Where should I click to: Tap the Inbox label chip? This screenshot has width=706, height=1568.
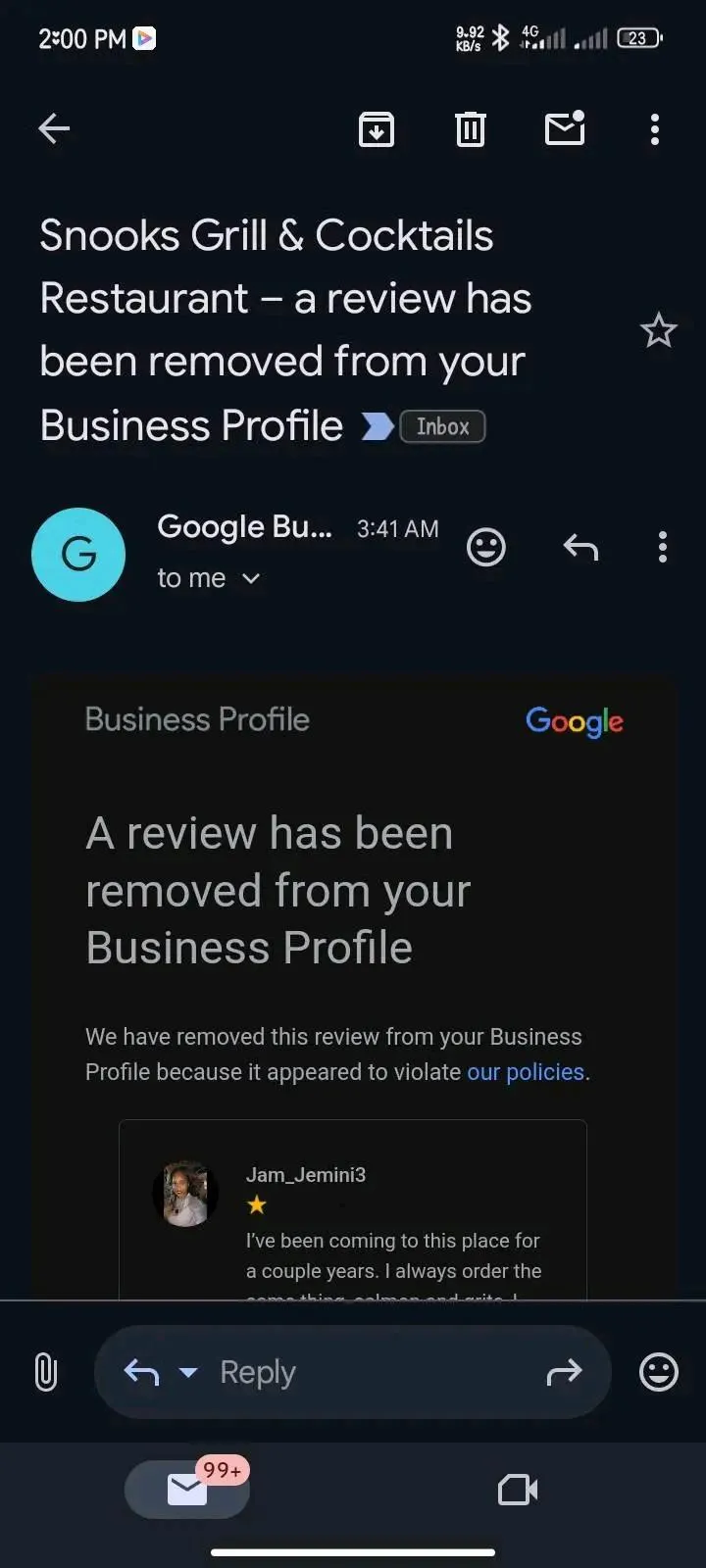point(442,426)
